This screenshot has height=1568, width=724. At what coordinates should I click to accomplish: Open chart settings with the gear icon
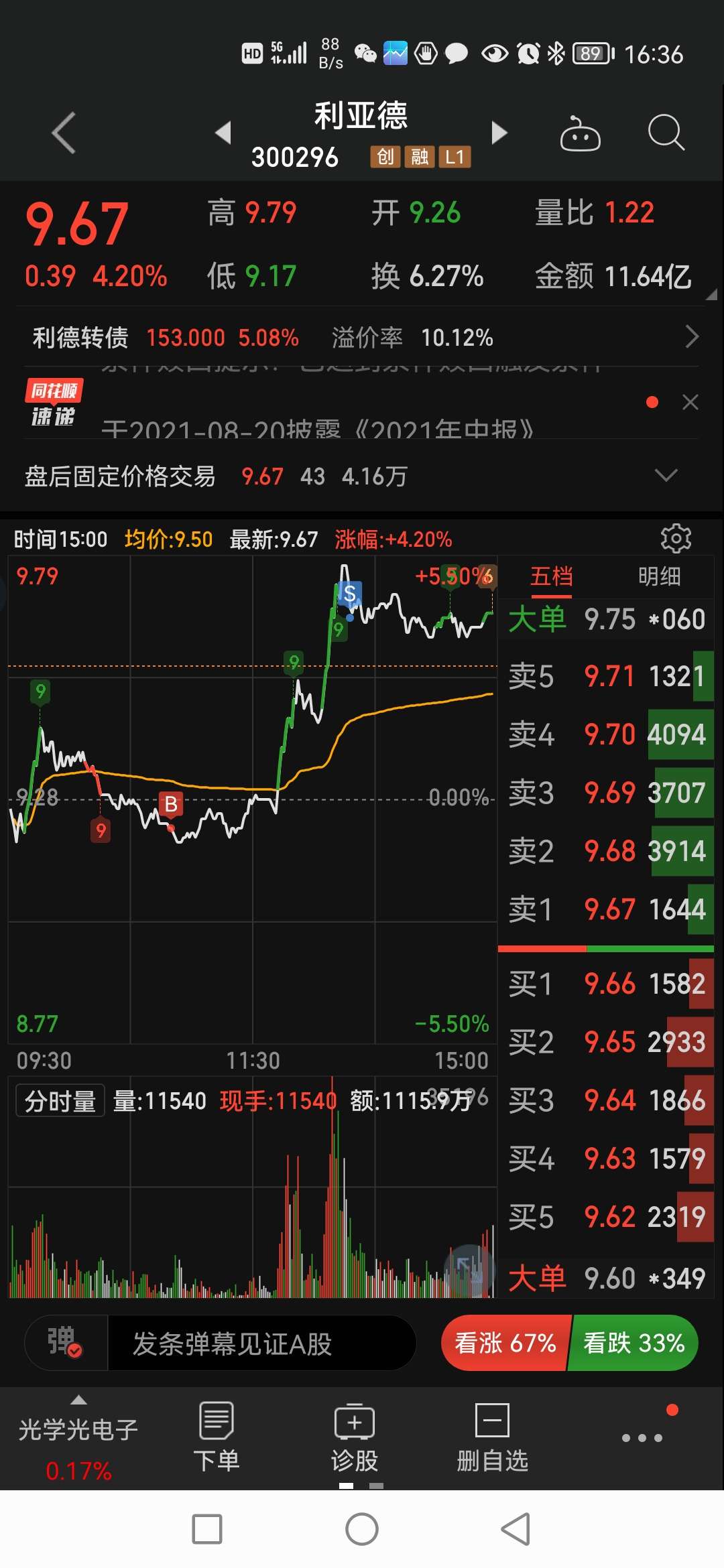click(x=676, y=537)
